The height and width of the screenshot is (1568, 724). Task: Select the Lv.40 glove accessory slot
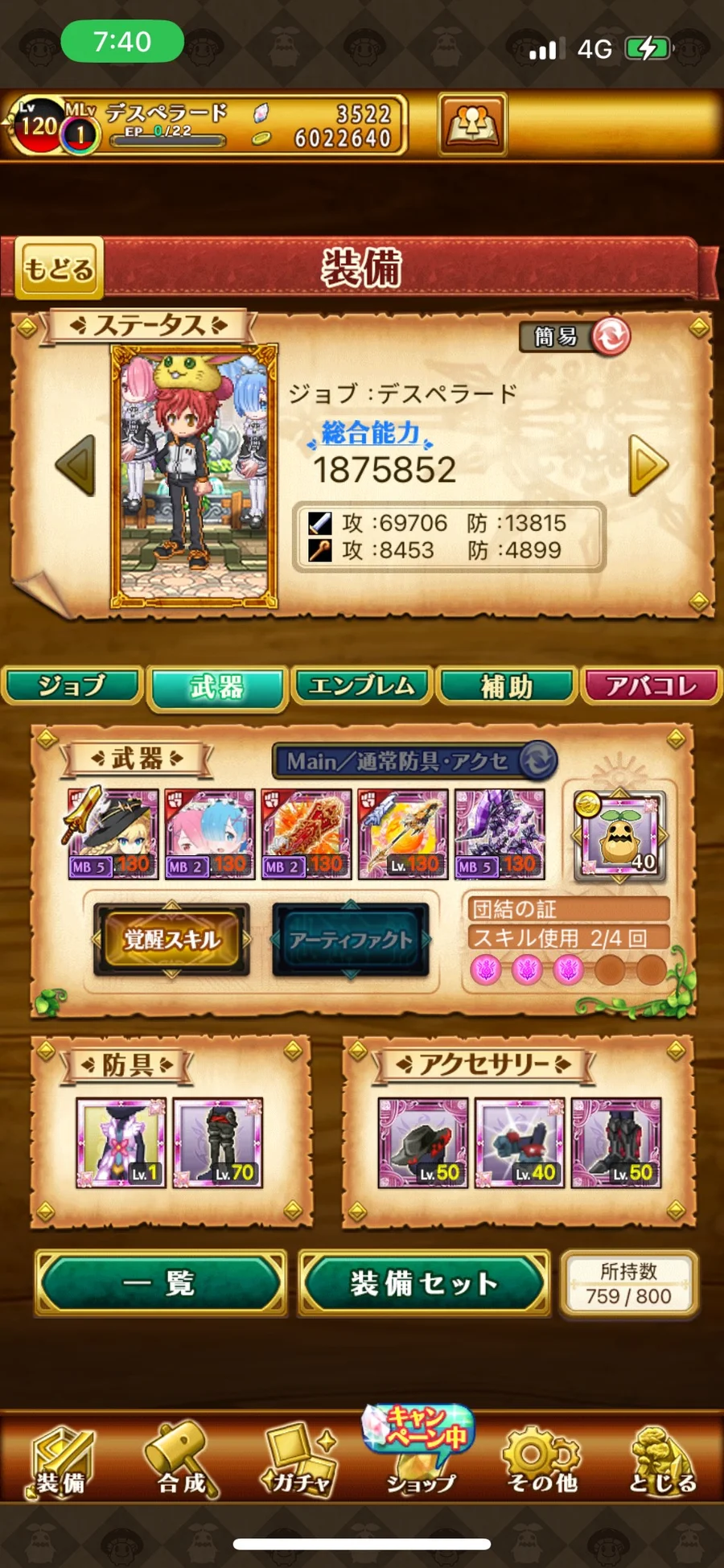click(520, 1142)
